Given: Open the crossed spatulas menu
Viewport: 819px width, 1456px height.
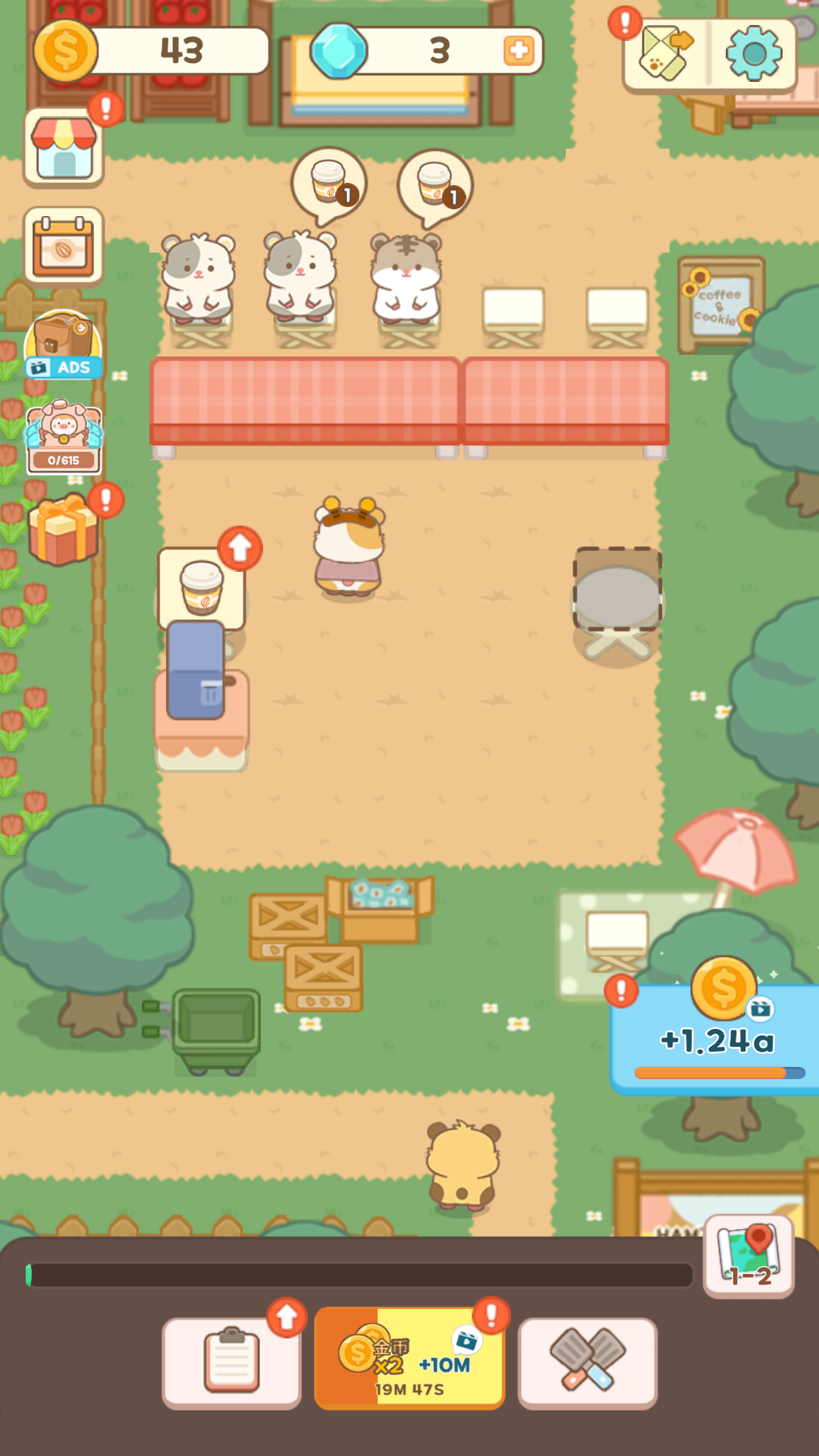Looking at the screenshot, I should (588, 1363).
